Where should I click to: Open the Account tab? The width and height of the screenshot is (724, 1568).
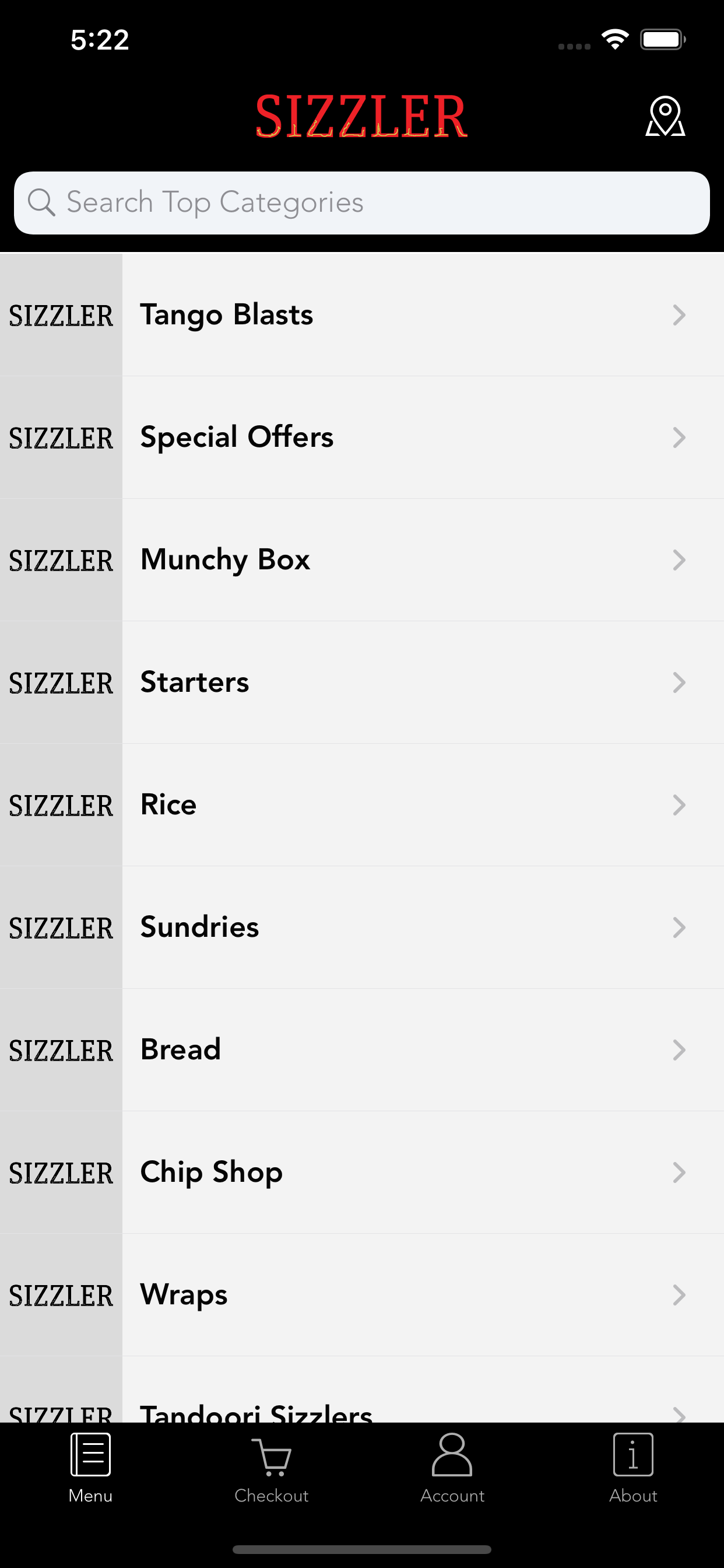pyautogui.click(x=452, y=1468)
